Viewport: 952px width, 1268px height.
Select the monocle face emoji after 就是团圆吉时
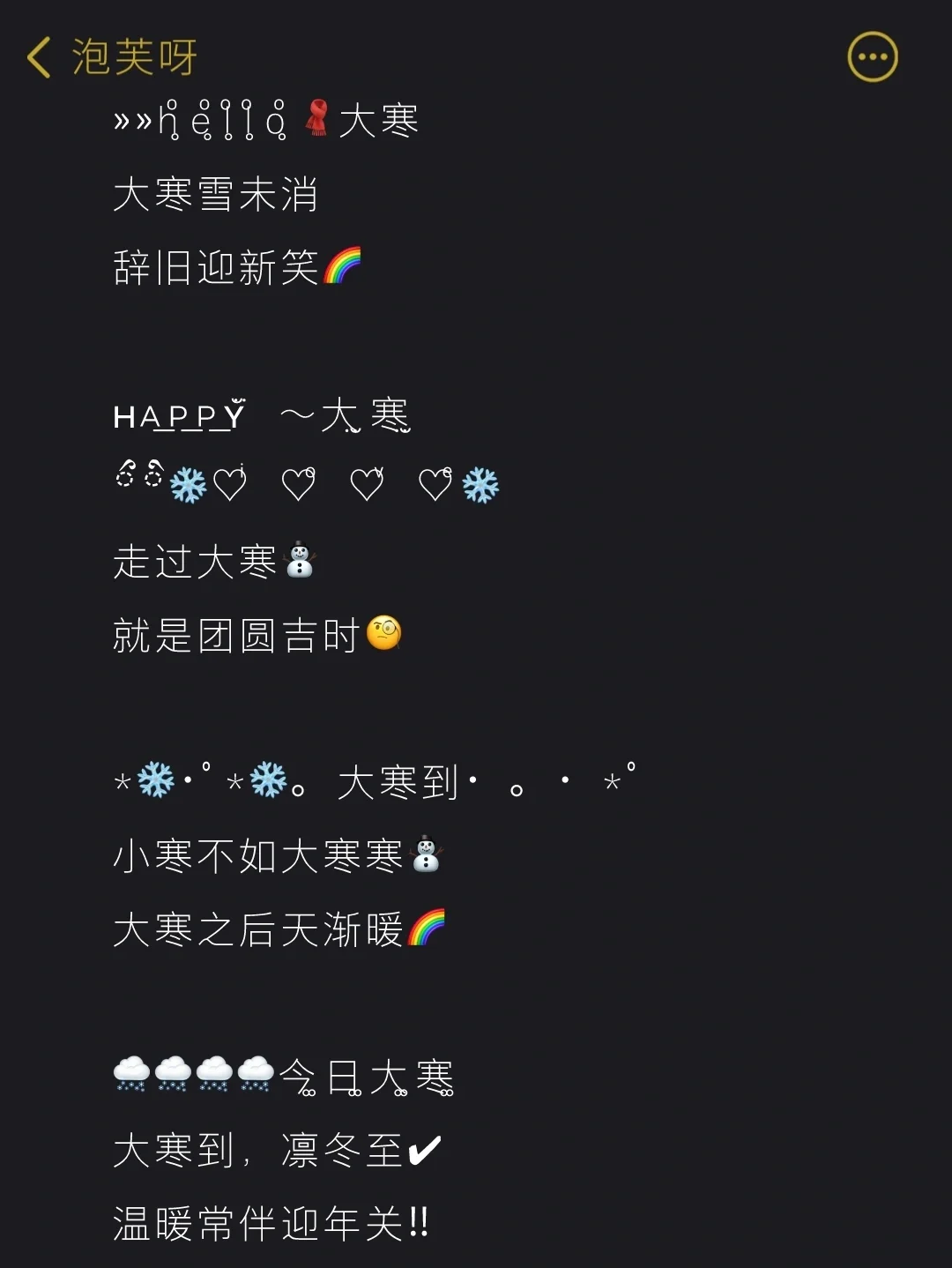(385, 633)
